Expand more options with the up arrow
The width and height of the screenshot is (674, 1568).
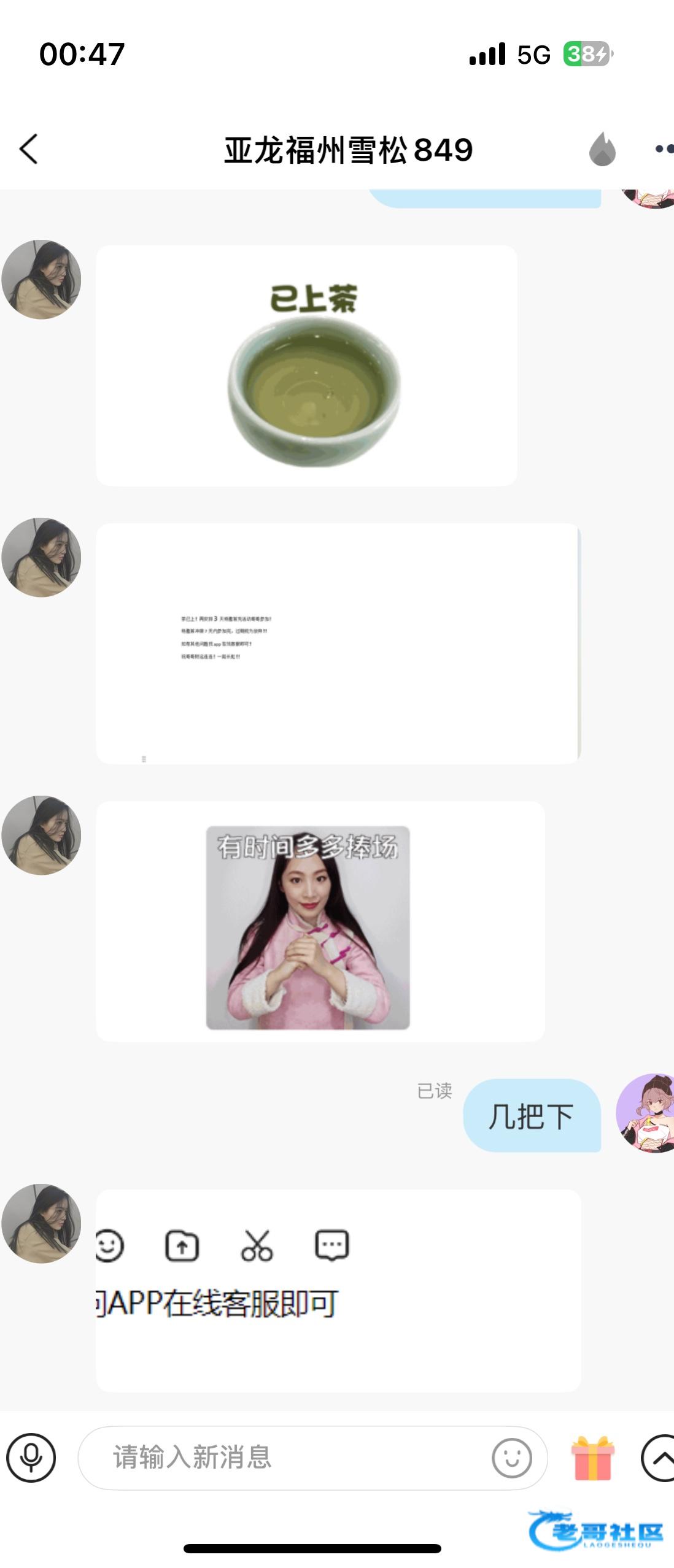click(659, 1458)
